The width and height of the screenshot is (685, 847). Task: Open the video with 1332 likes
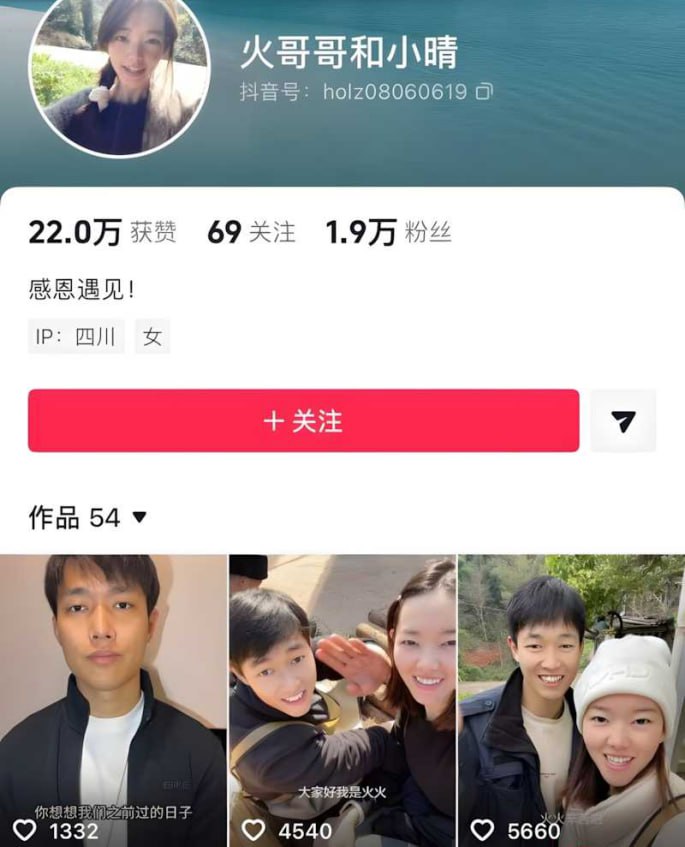[113, 700]
